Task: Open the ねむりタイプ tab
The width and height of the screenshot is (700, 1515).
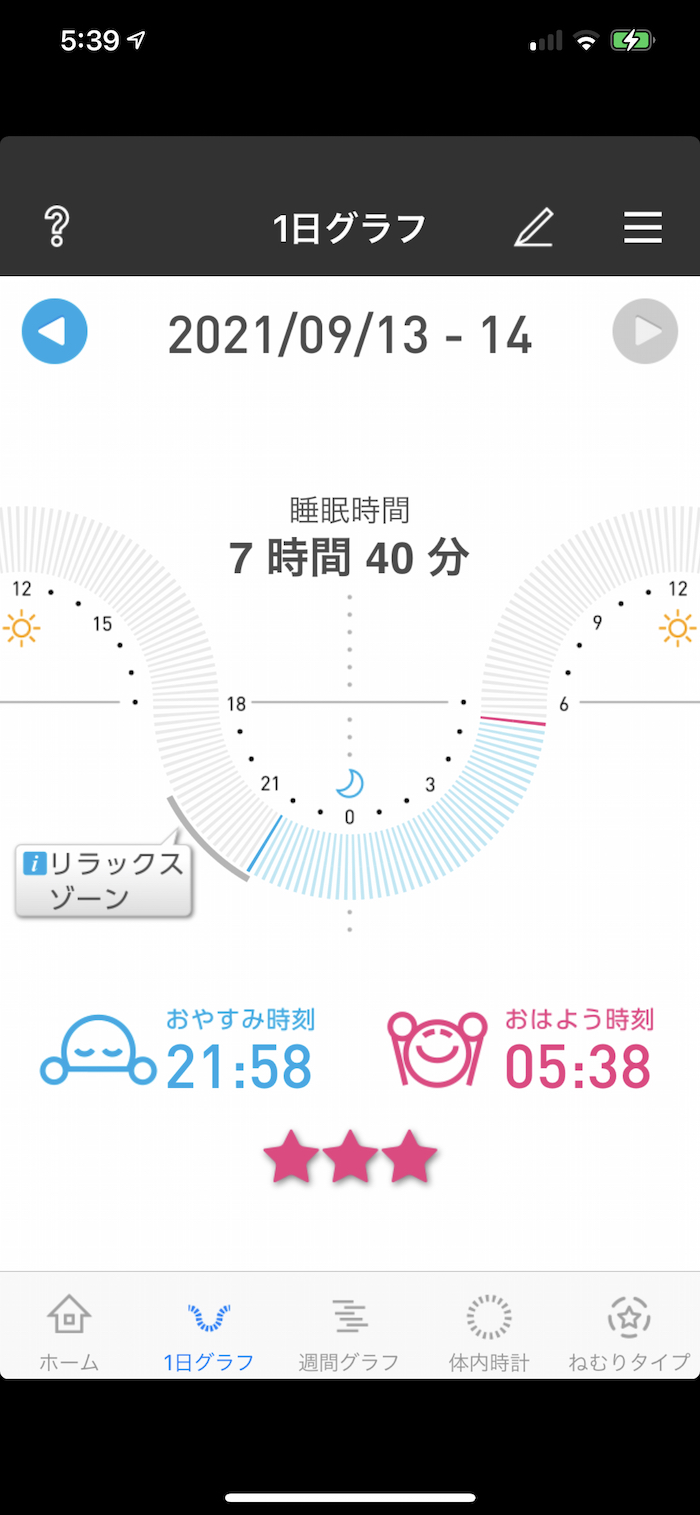Action: point(629,1333)
